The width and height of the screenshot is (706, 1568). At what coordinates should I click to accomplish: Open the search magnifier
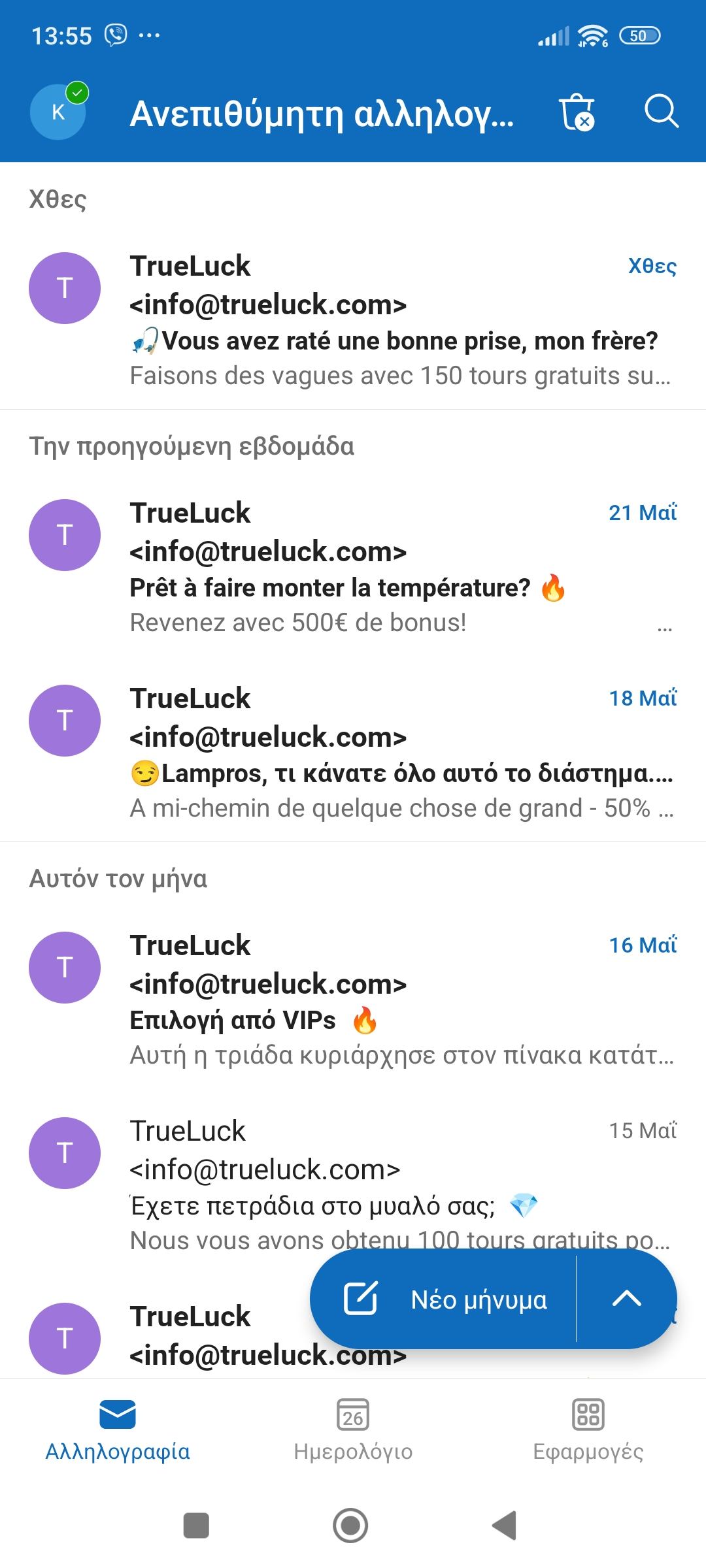point(661,112)
